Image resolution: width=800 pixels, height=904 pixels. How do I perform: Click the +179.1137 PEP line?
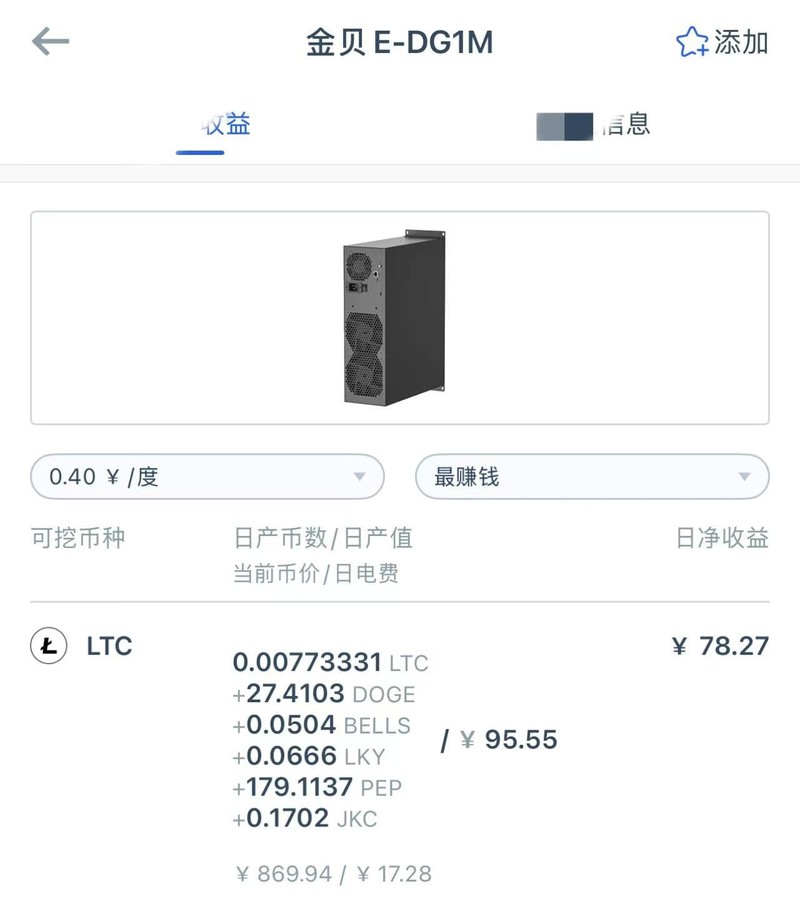click(317, 788)
